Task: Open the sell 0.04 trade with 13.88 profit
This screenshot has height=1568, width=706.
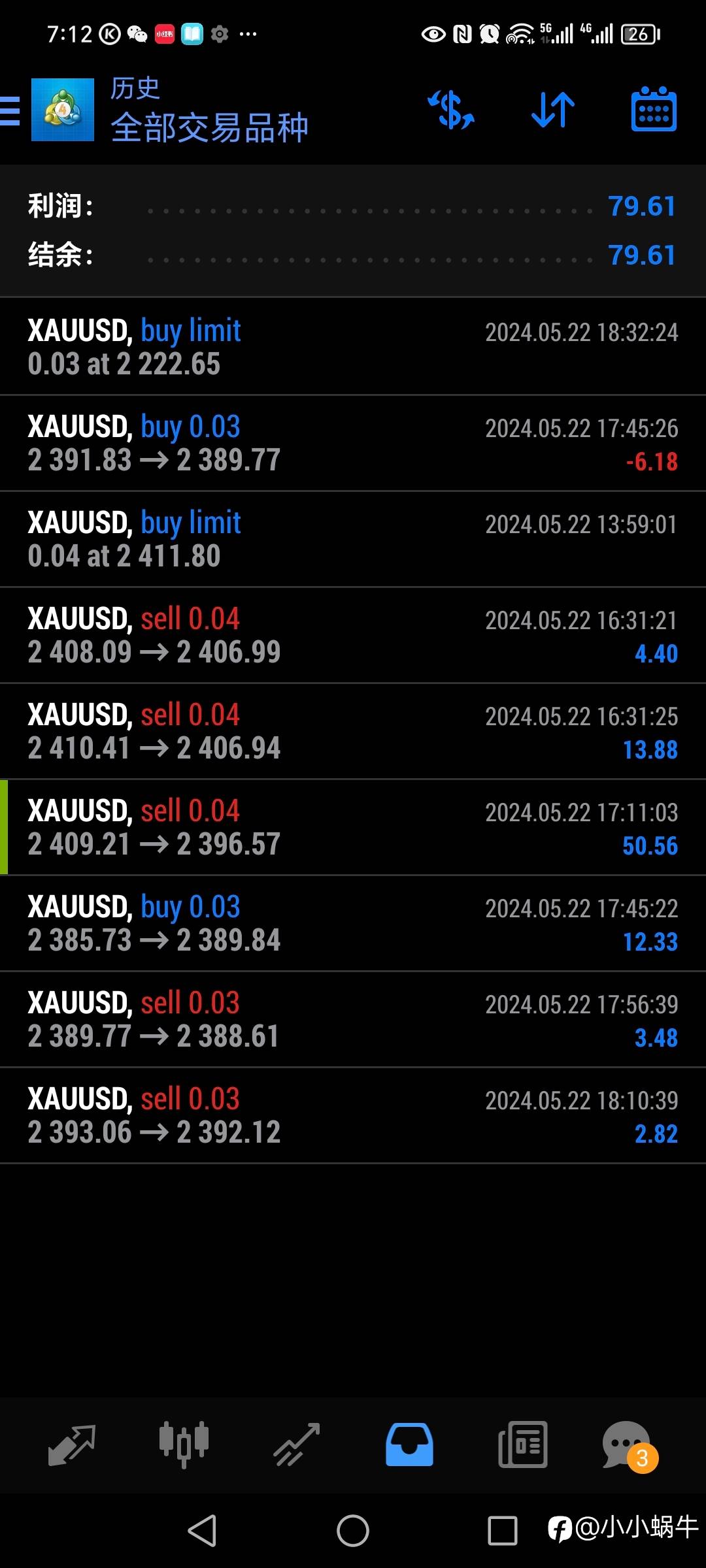Action: pyautogui.click(x=353, y=731)
